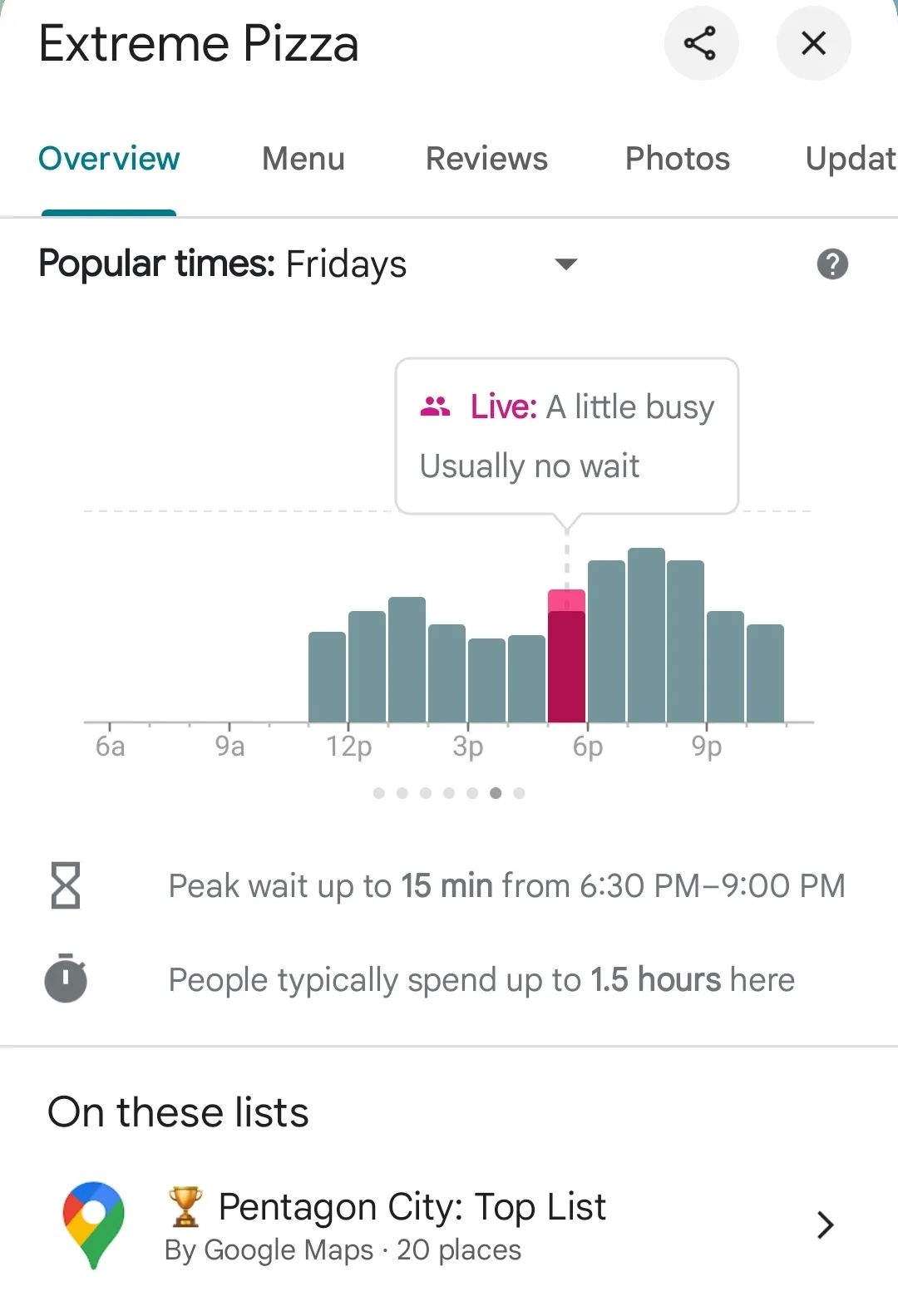
Task: Share Extreme Pizza listing
Action: (700, 43)
